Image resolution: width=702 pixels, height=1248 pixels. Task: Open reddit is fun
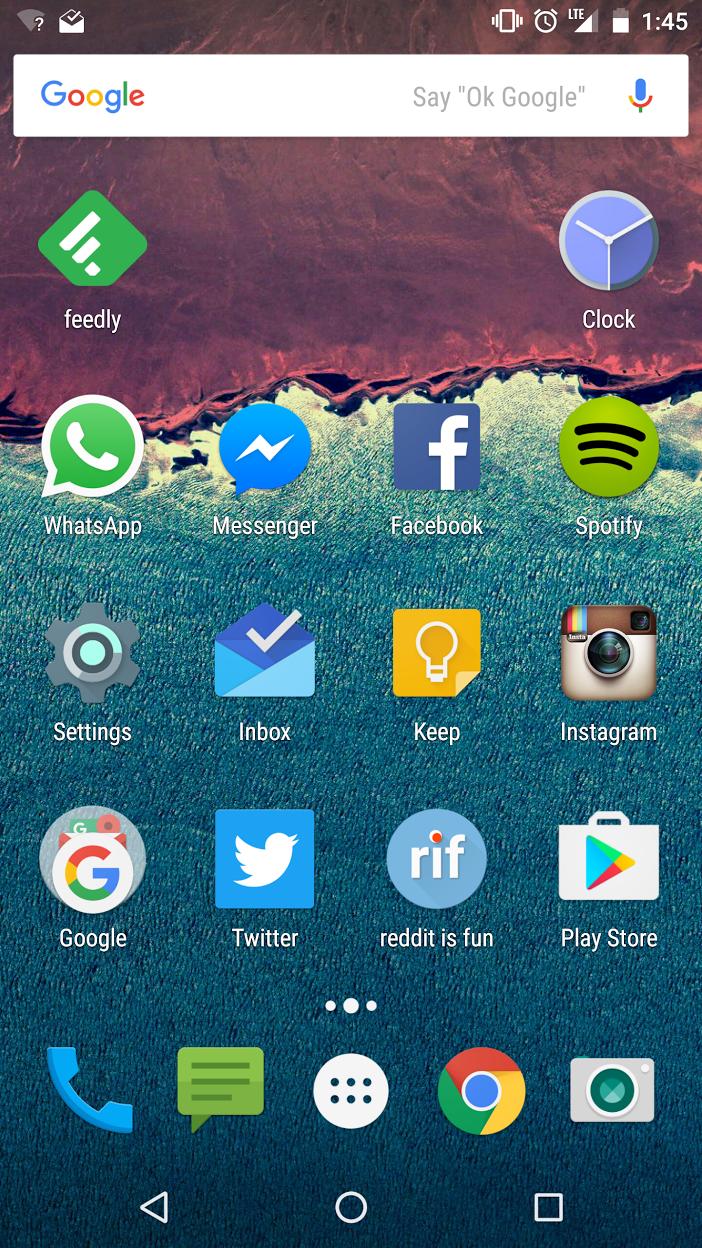[436, 860]
